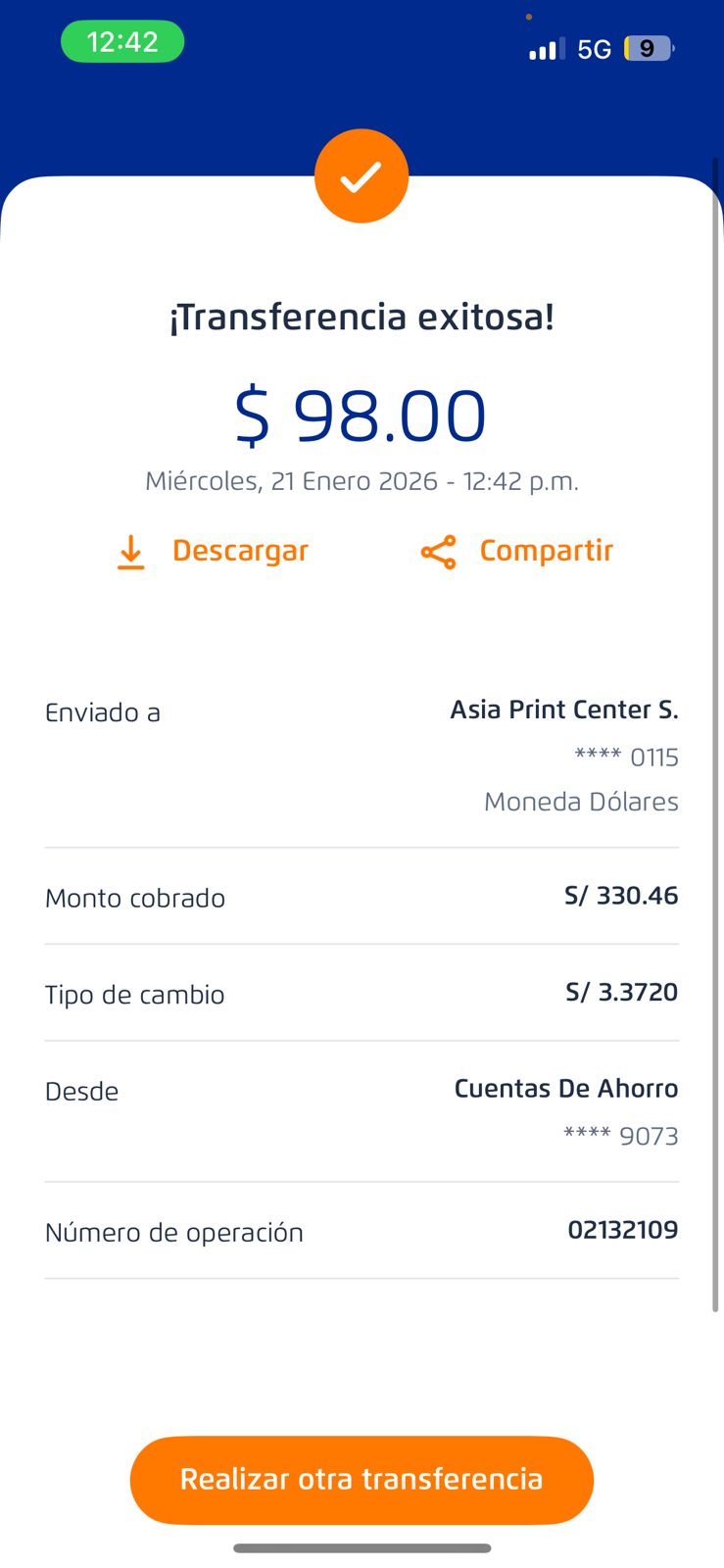724x1568 pixels.
Task: Download the transfer receipt with Descargar
Action: [213, 552]
